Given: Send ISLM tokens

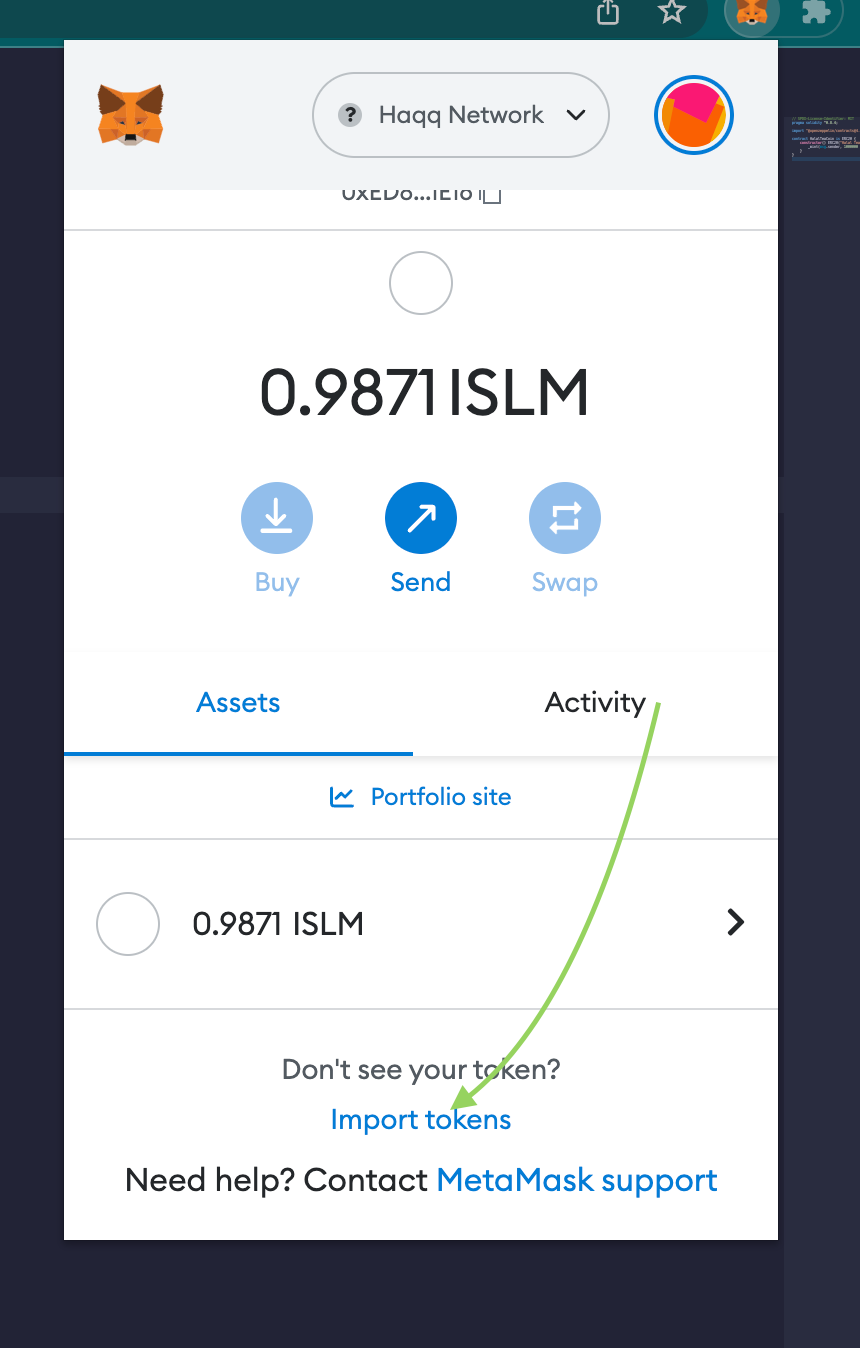Looking at the screenshot, I should (x=421, y=519).
